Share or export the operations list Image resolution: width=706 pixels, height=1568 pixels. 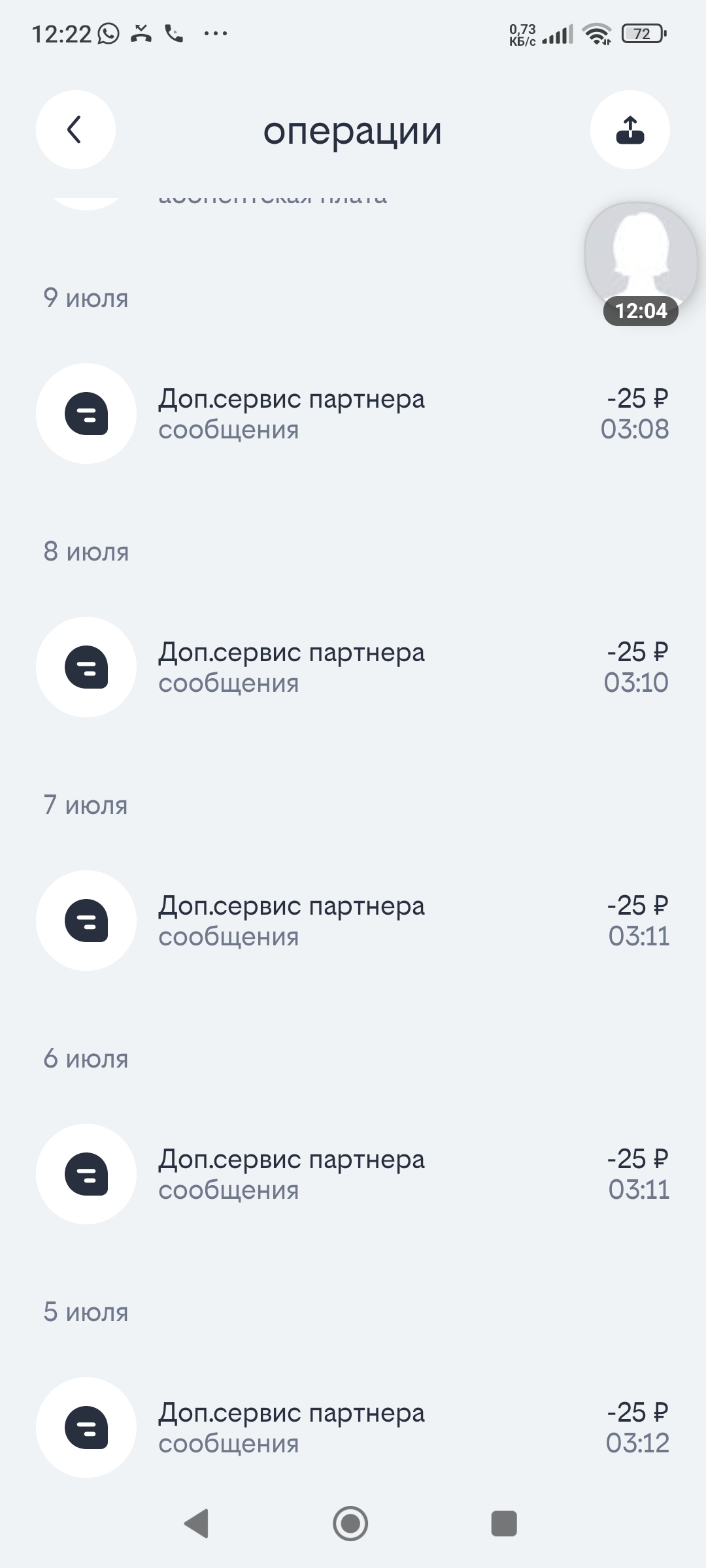click(x=630, y=129)
